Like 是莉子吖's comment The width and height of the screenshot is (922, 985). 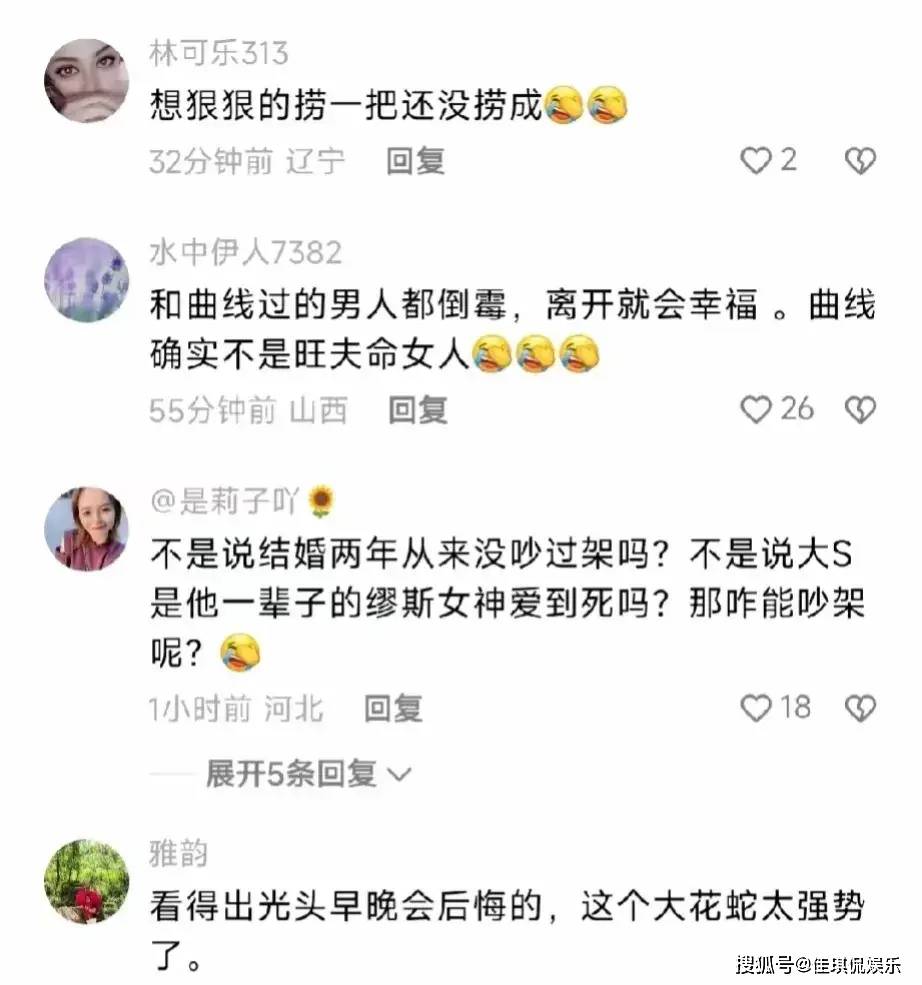(x=756, y=708)
